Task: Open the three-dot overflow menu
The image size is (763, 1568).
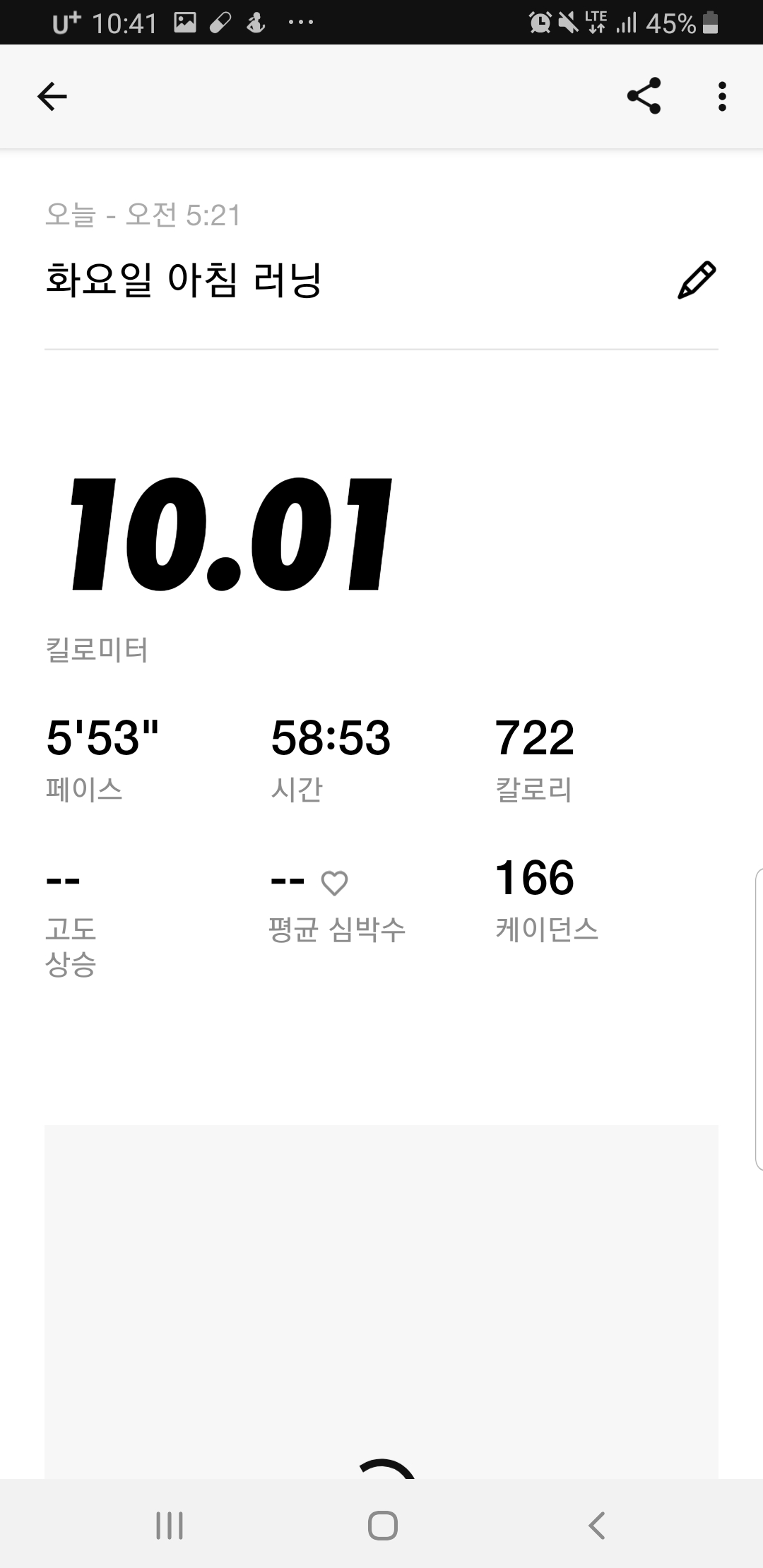Action: (x=721, y=97)
